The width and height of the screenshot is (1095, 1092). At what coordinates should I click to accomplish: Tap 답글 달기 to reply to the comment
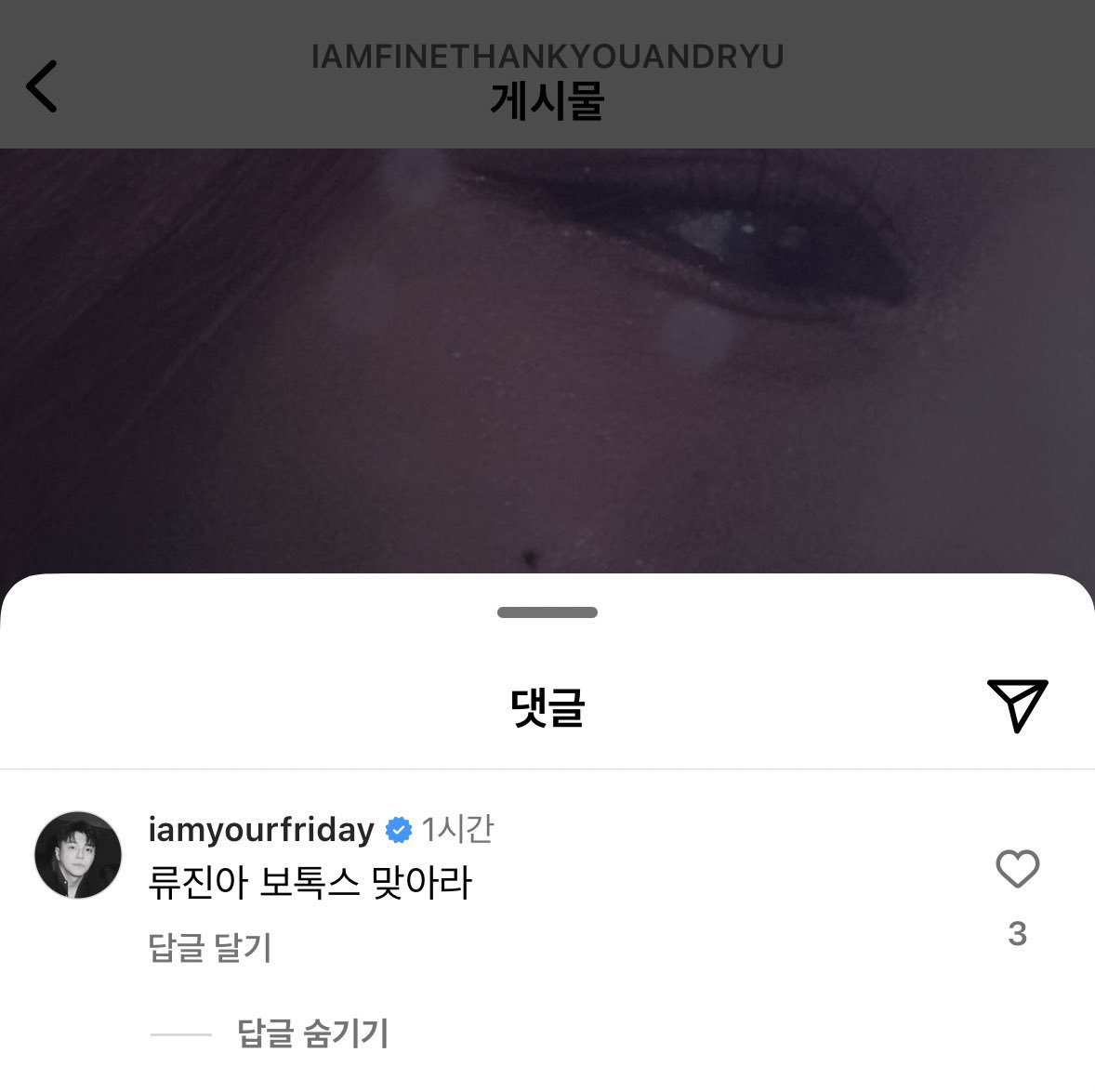tap(210, 948)
